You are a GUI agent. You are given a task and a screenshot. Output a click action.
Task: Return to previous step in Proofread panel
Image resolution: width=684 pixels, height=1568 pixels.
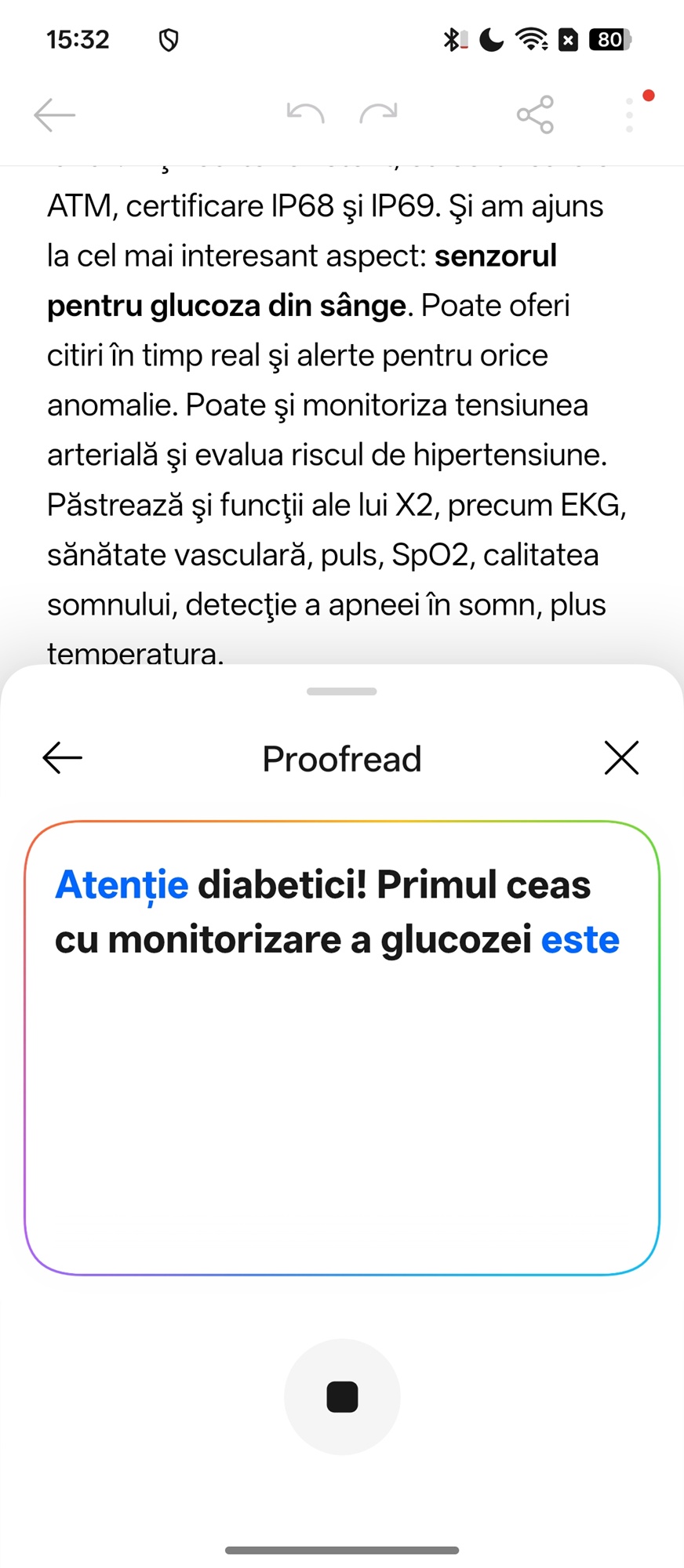click(63, 758)
